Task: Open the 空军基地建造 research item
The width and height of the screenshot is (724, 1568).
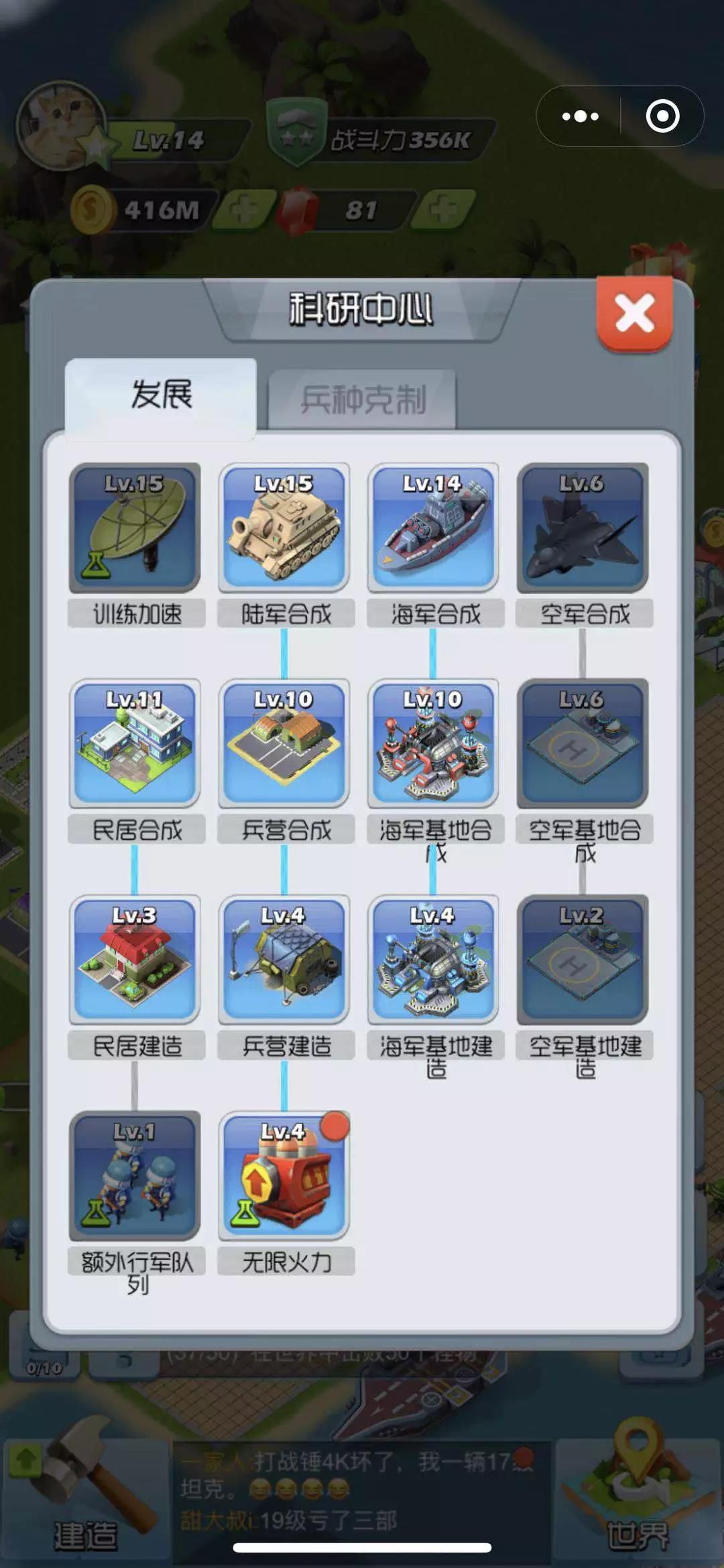Action: click(582, 960)
